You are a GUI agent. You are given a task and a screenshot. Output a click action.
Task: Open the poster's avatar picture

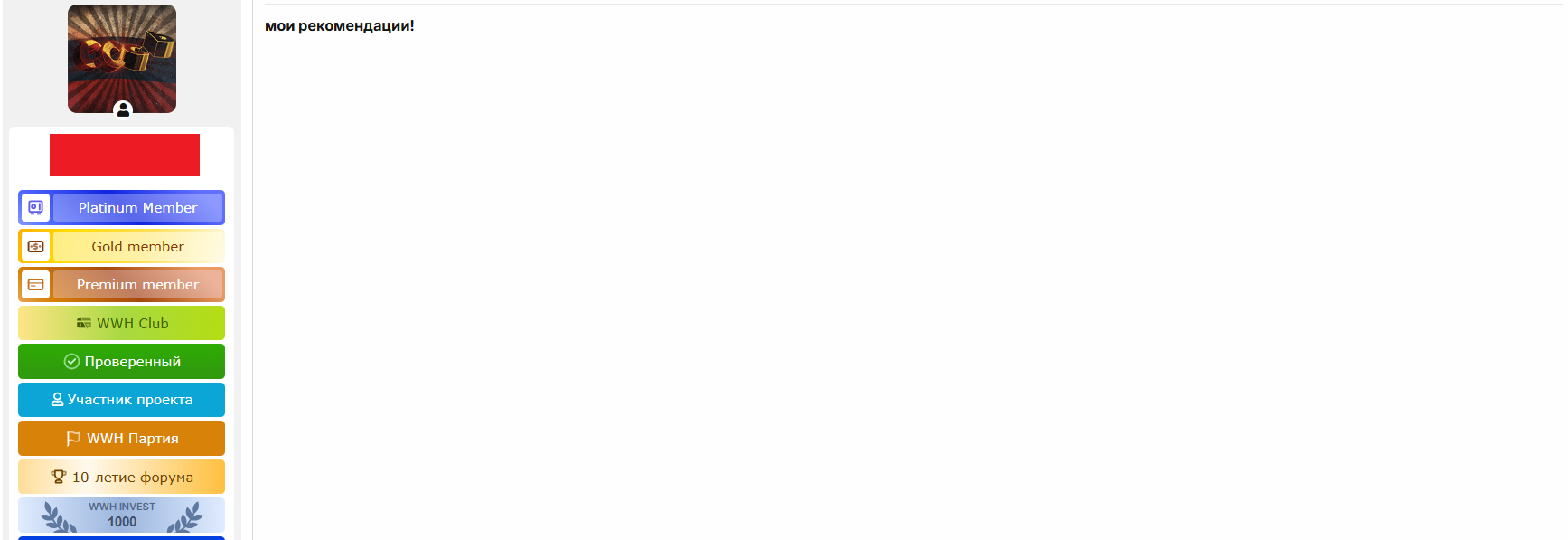[x=122, y=59]
